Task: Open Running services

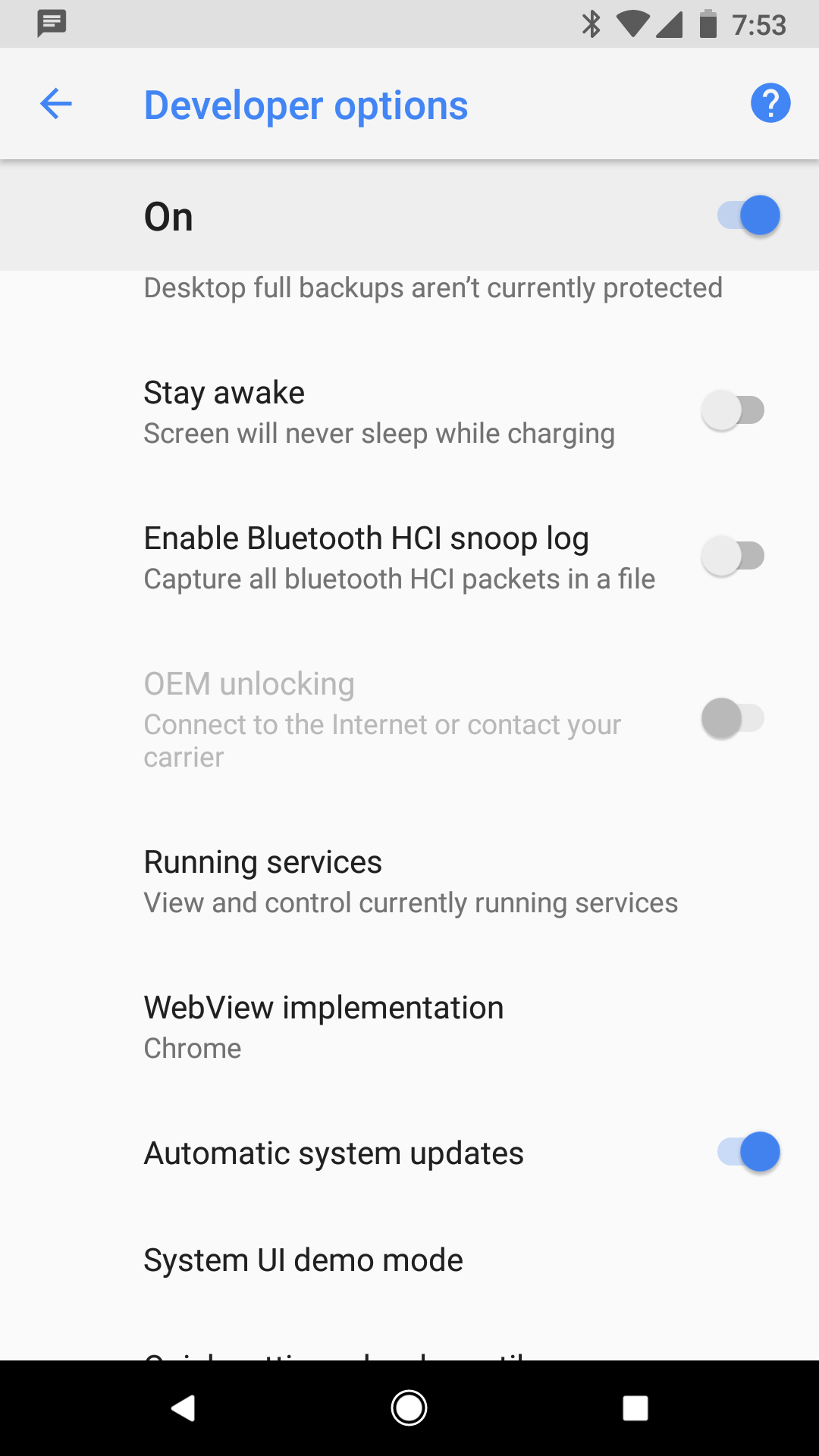Action: pos(409,881)
